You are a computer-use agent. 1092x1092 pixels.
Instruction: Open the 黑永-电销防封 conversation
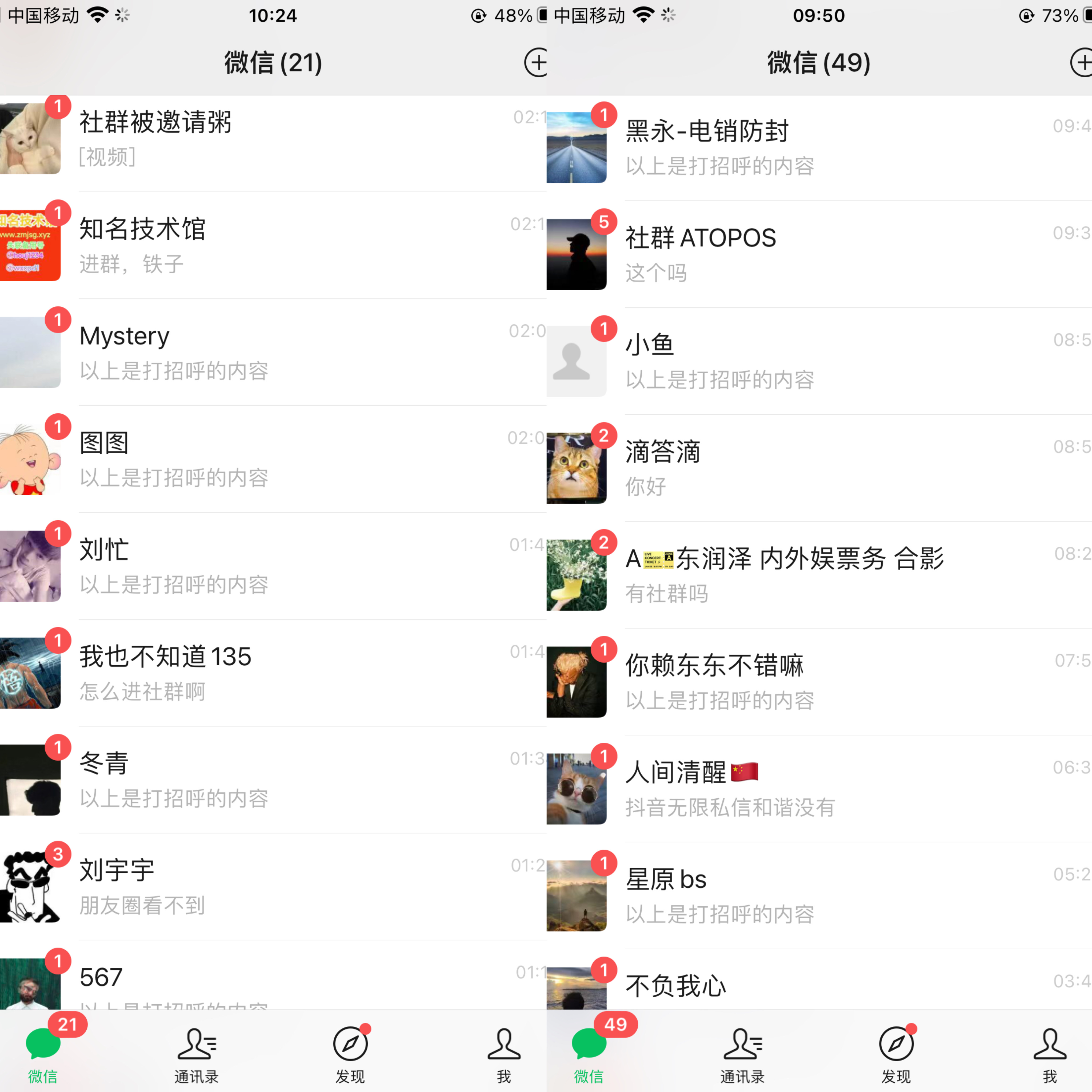click(819, 147)
